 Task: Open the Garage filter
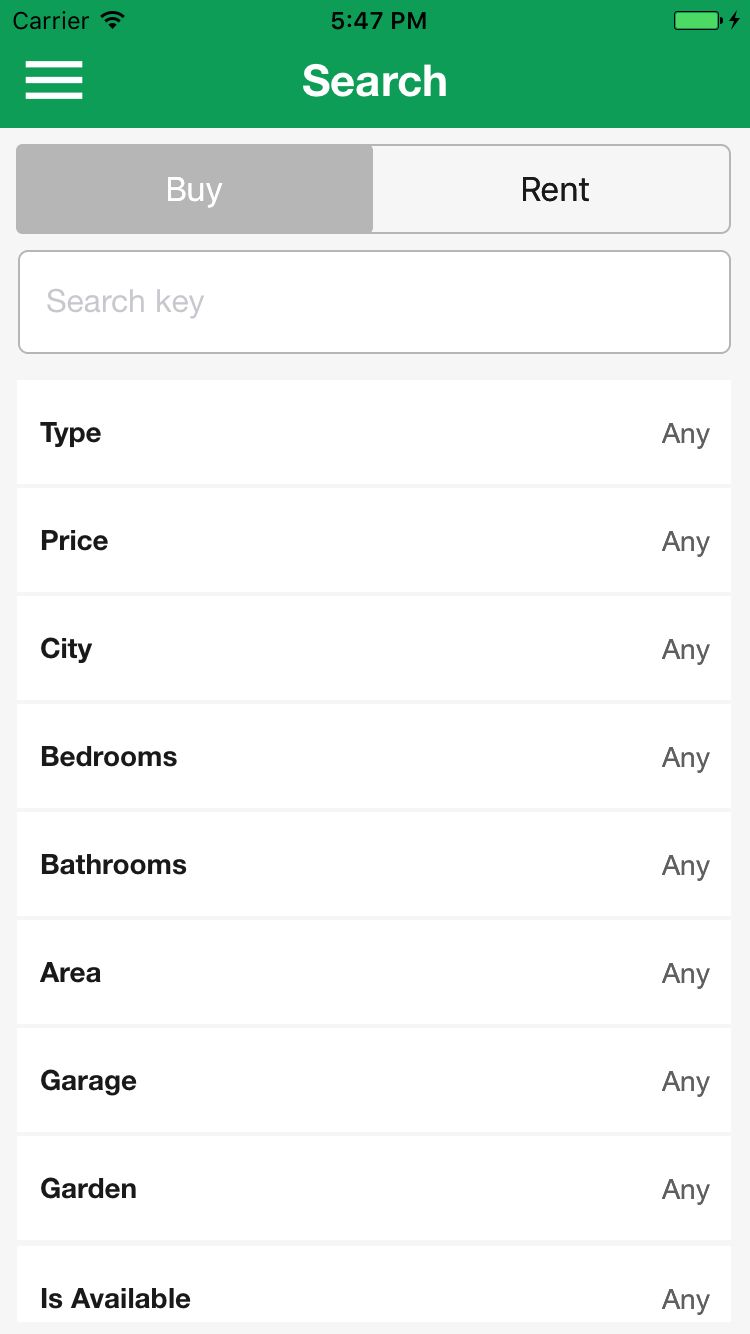(x=374, y=1081)
